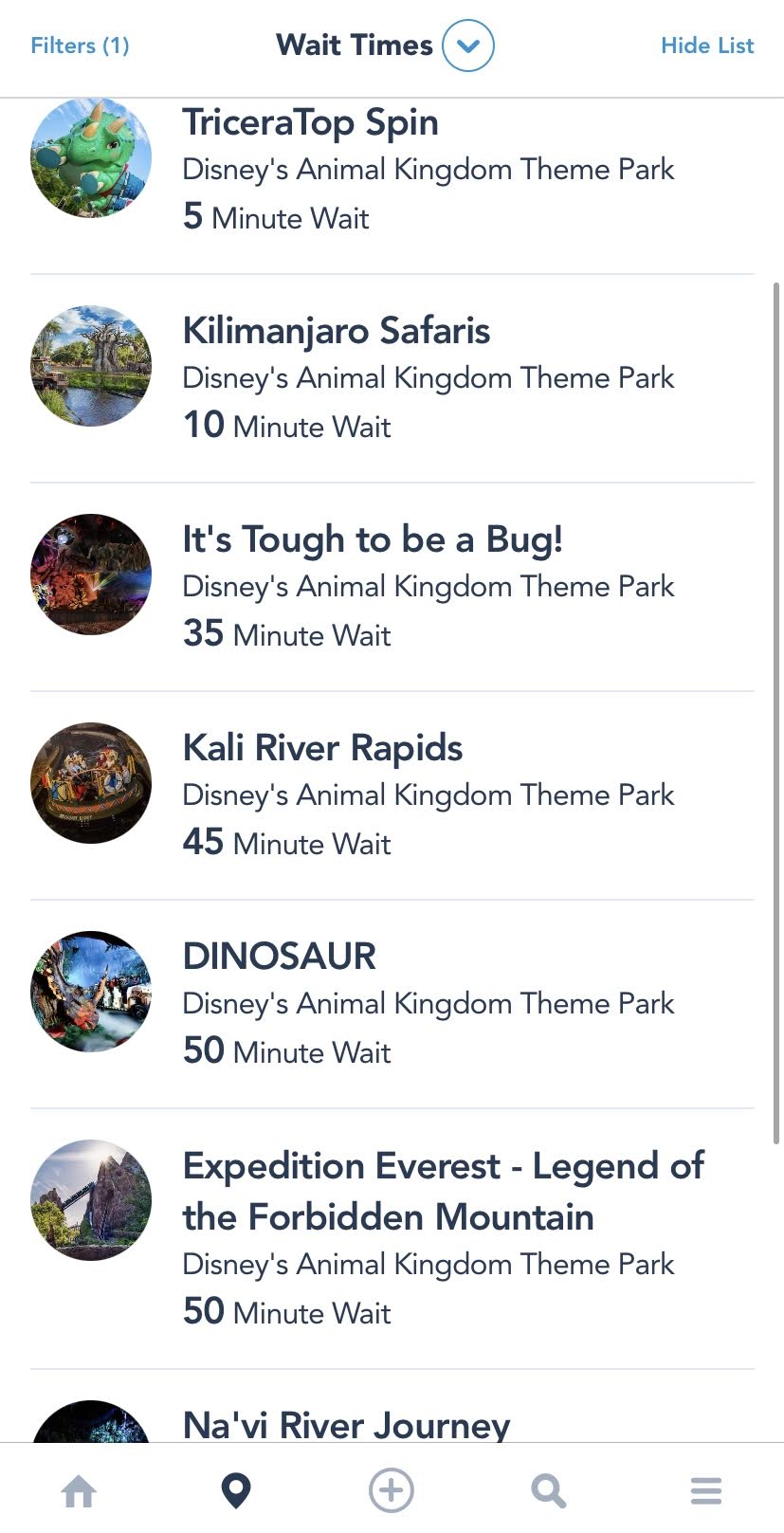This screenshot has width=784, height=1533.
Task: Open the hamburger menu tab
Action: click(x=705, y=1491)
